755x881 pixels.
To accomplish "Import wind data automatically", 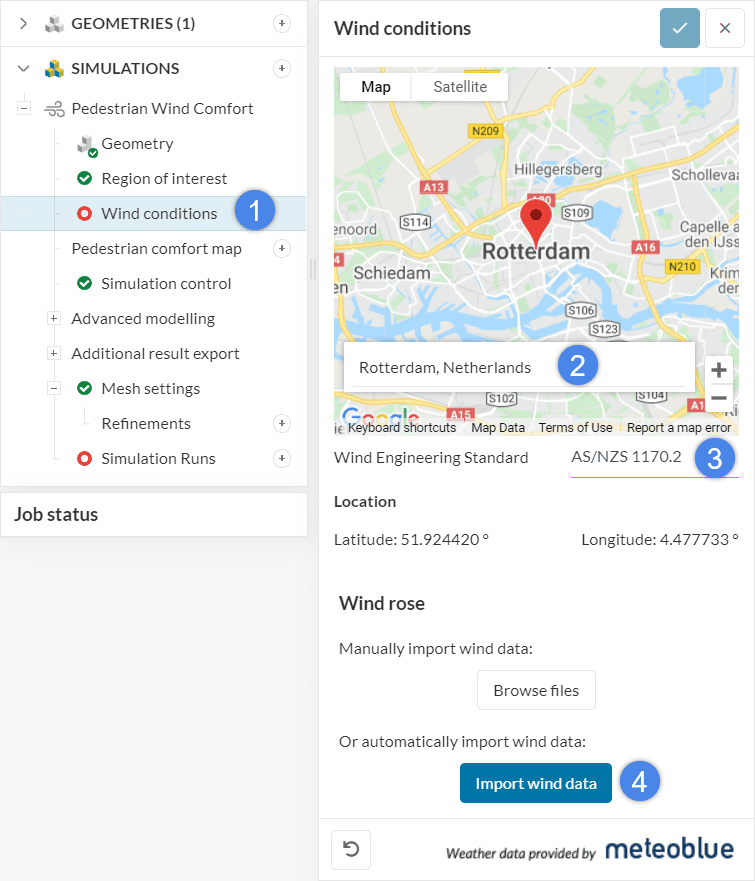I will pos(535,783).
